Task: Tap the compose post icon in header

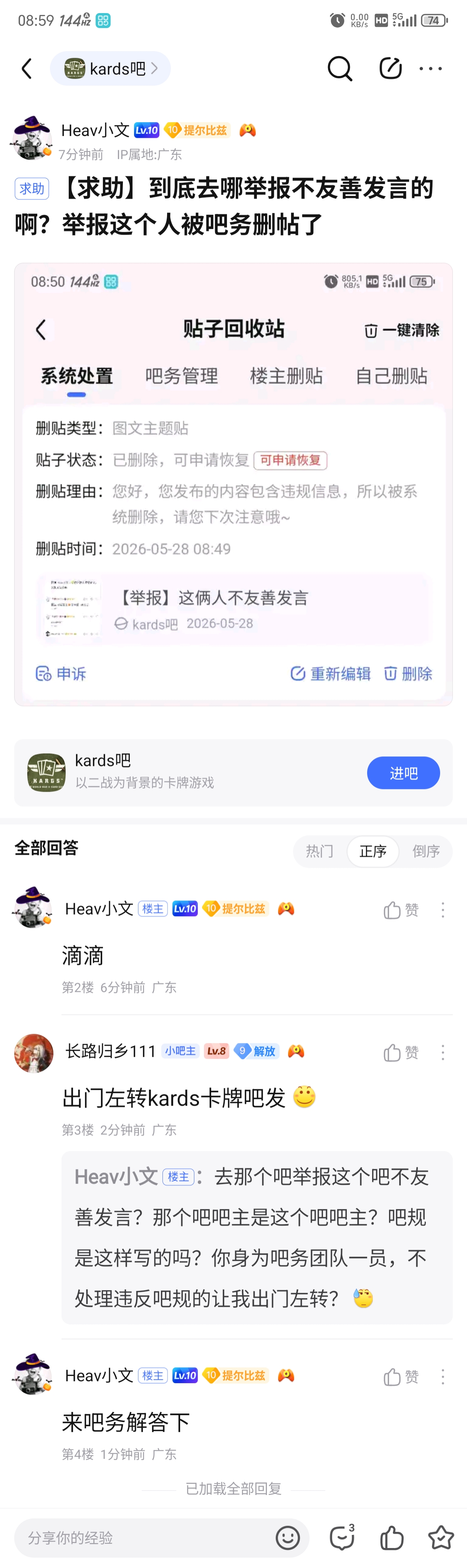Action: pyautogui.click(x=390, y=68)
